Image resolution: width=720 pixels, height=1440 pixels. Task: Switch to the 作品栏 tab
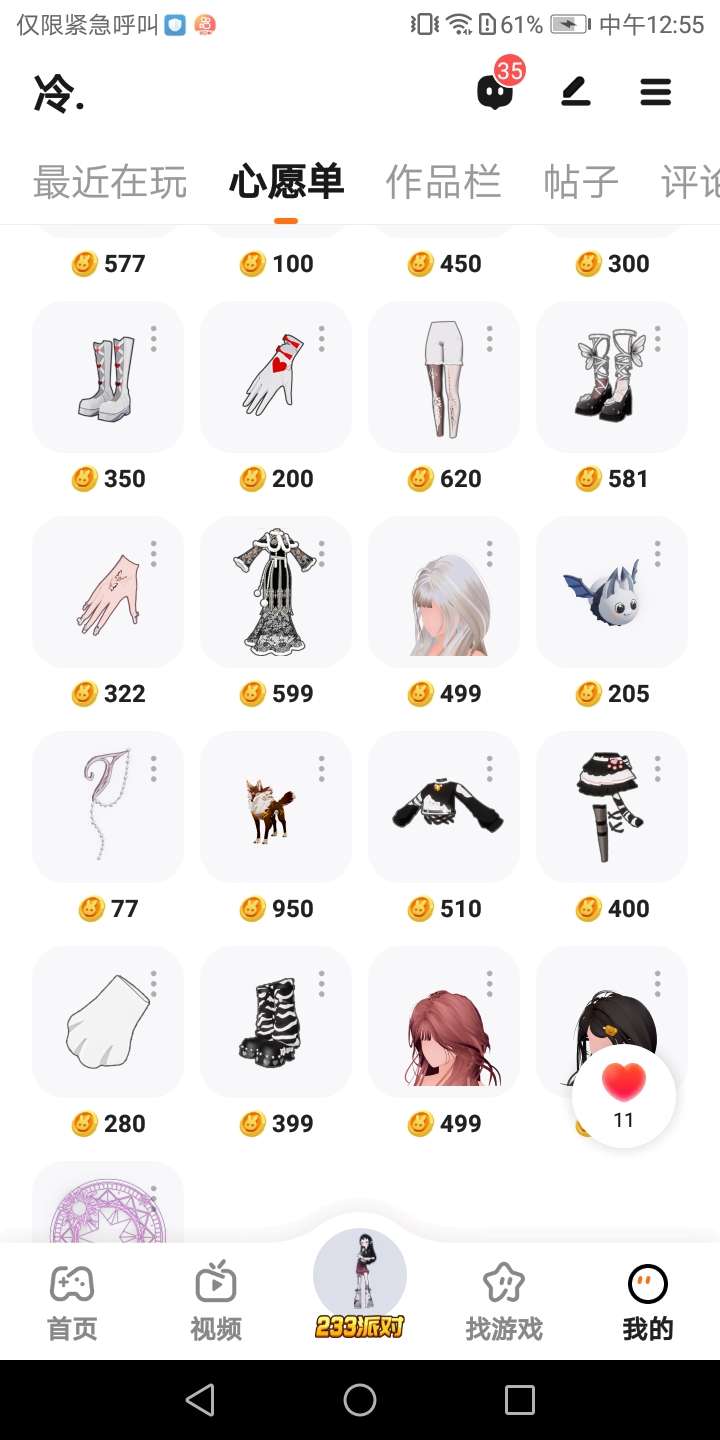(443, 182)
